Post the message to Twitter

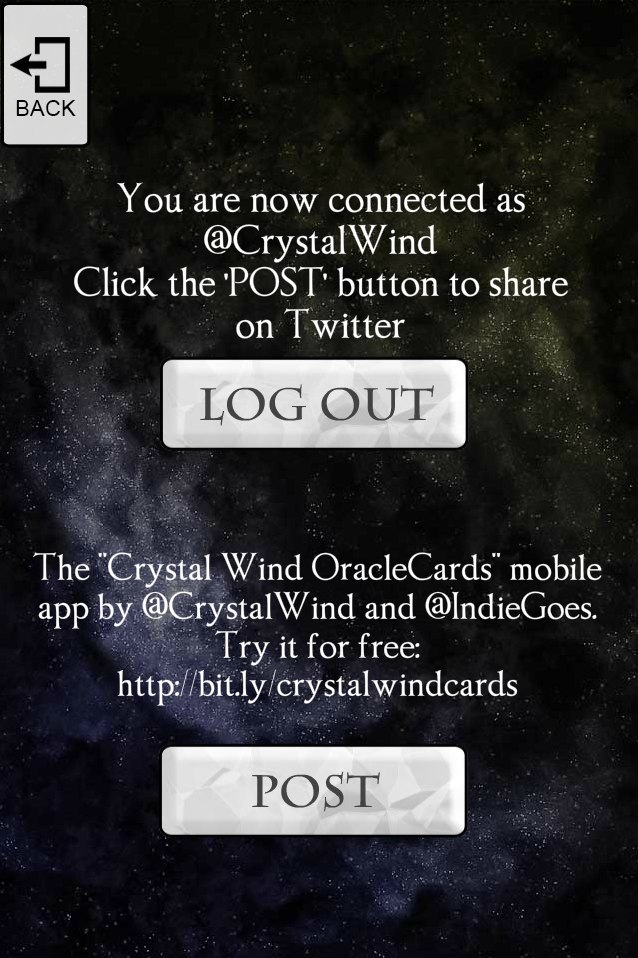[314, 790]
